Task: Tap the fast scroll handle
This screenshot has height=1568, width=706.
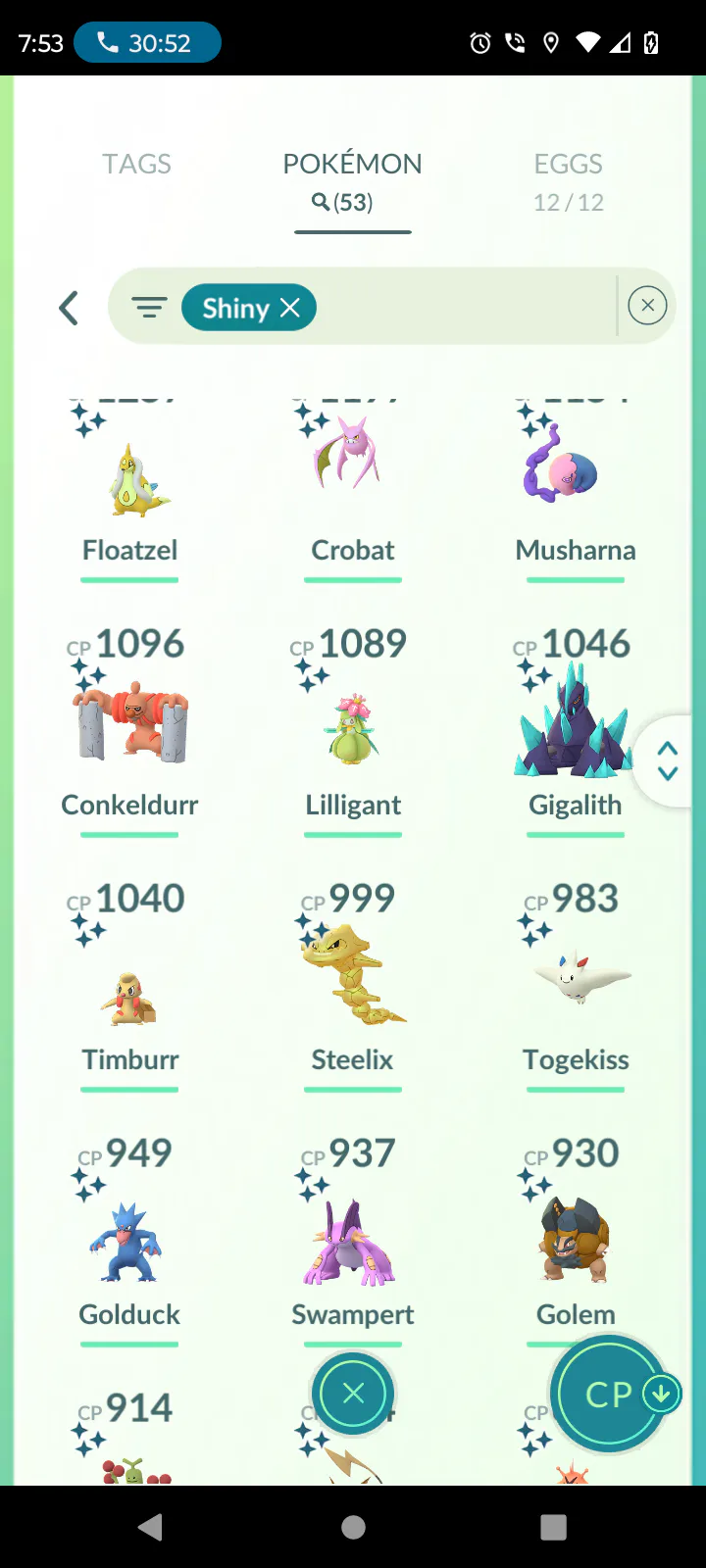Action: coord(668,760)
